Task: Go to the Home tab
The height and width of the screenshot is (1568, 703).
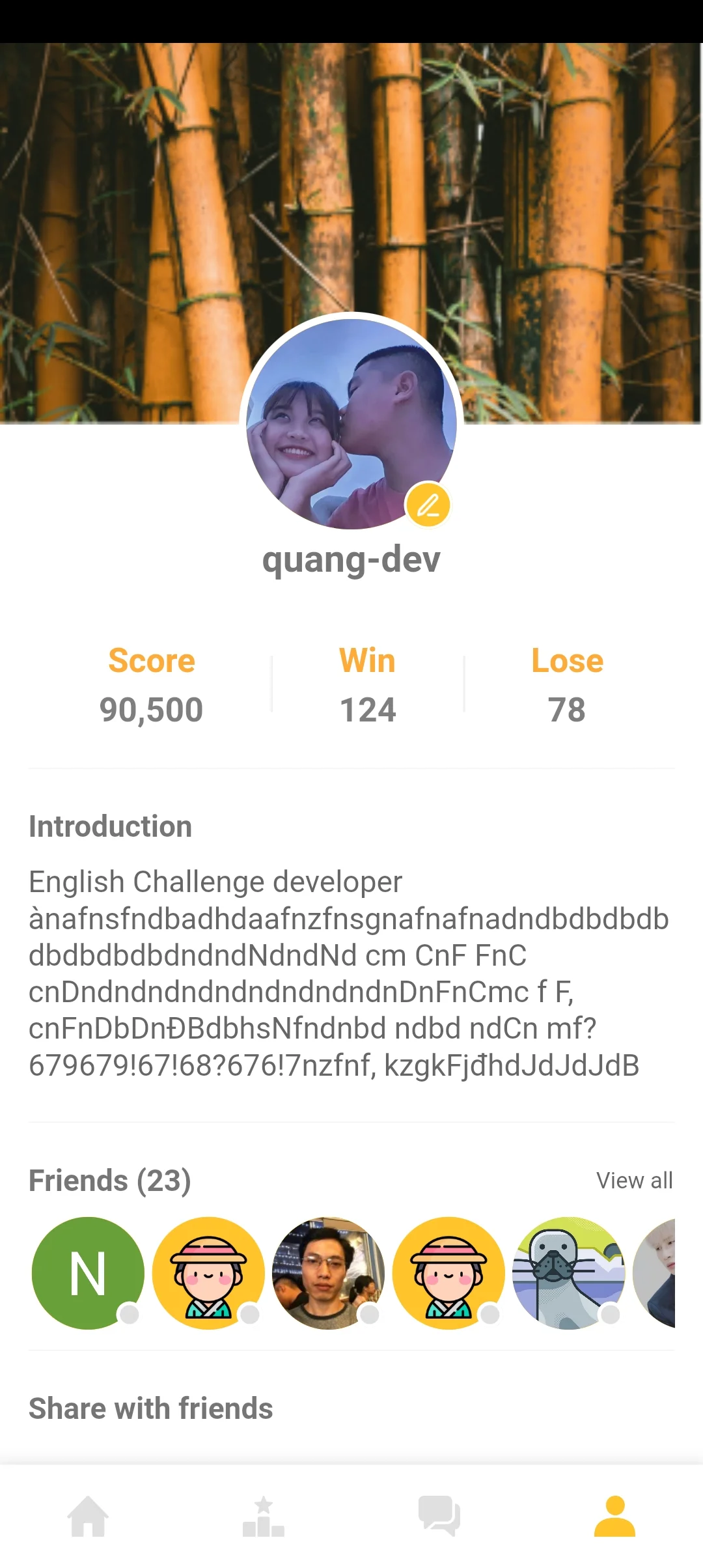Action: coord(88,1516)
